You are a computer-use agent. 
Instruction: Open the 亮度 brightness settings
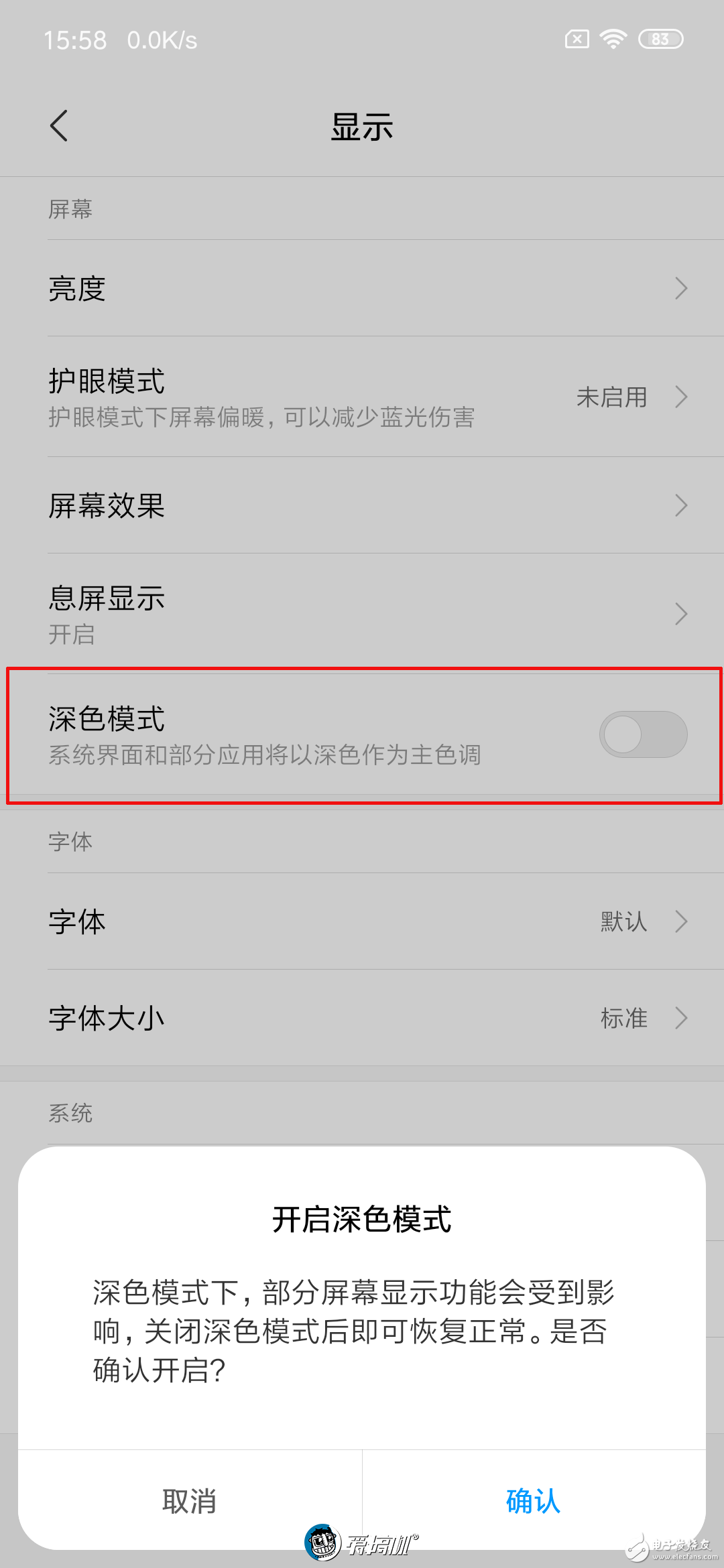click(362, 289)
